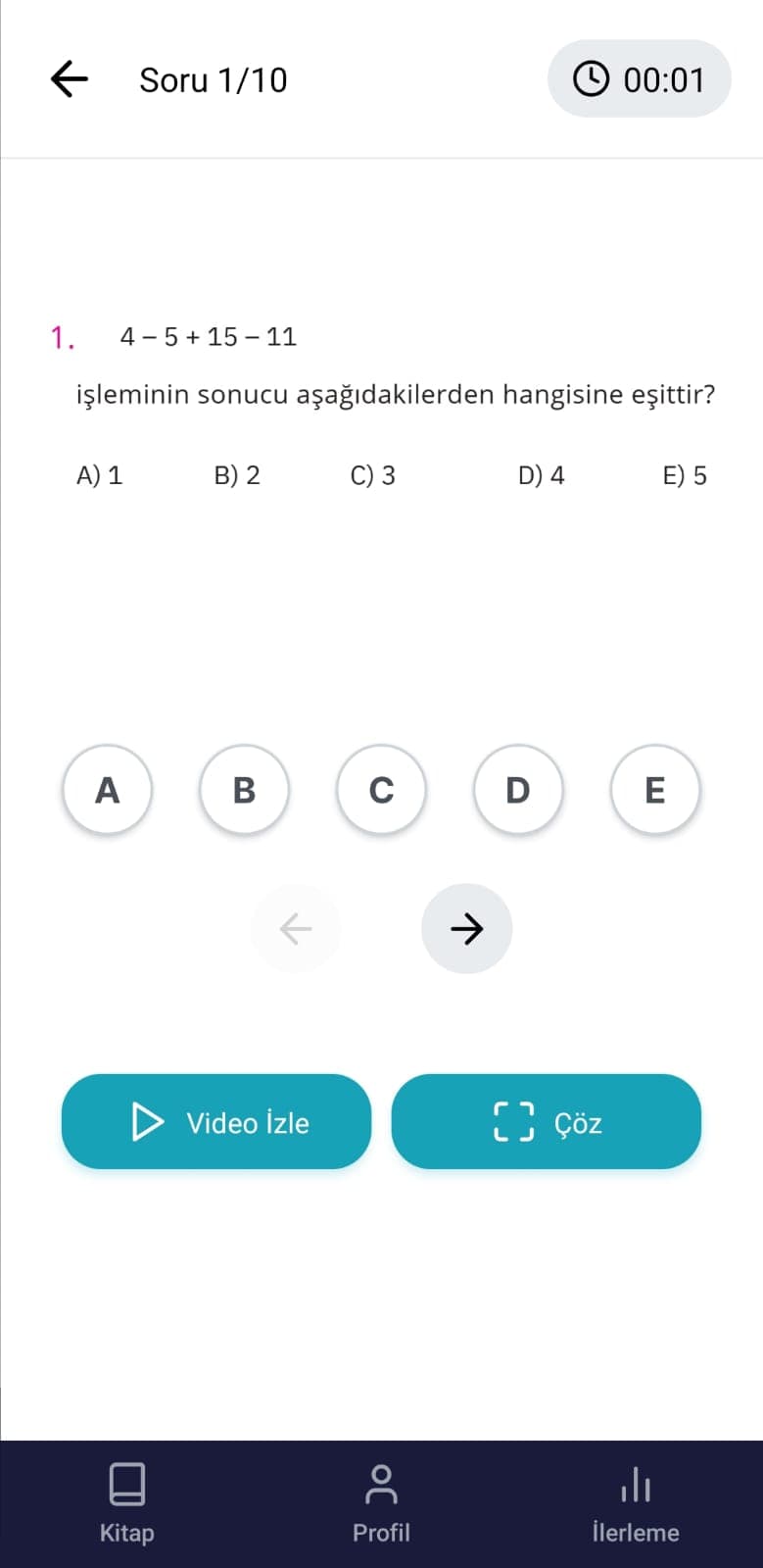Mark answer bubble B as your choice
Image resolution: width=763 pixels, height=1568 pixels.
click(244, 789)
